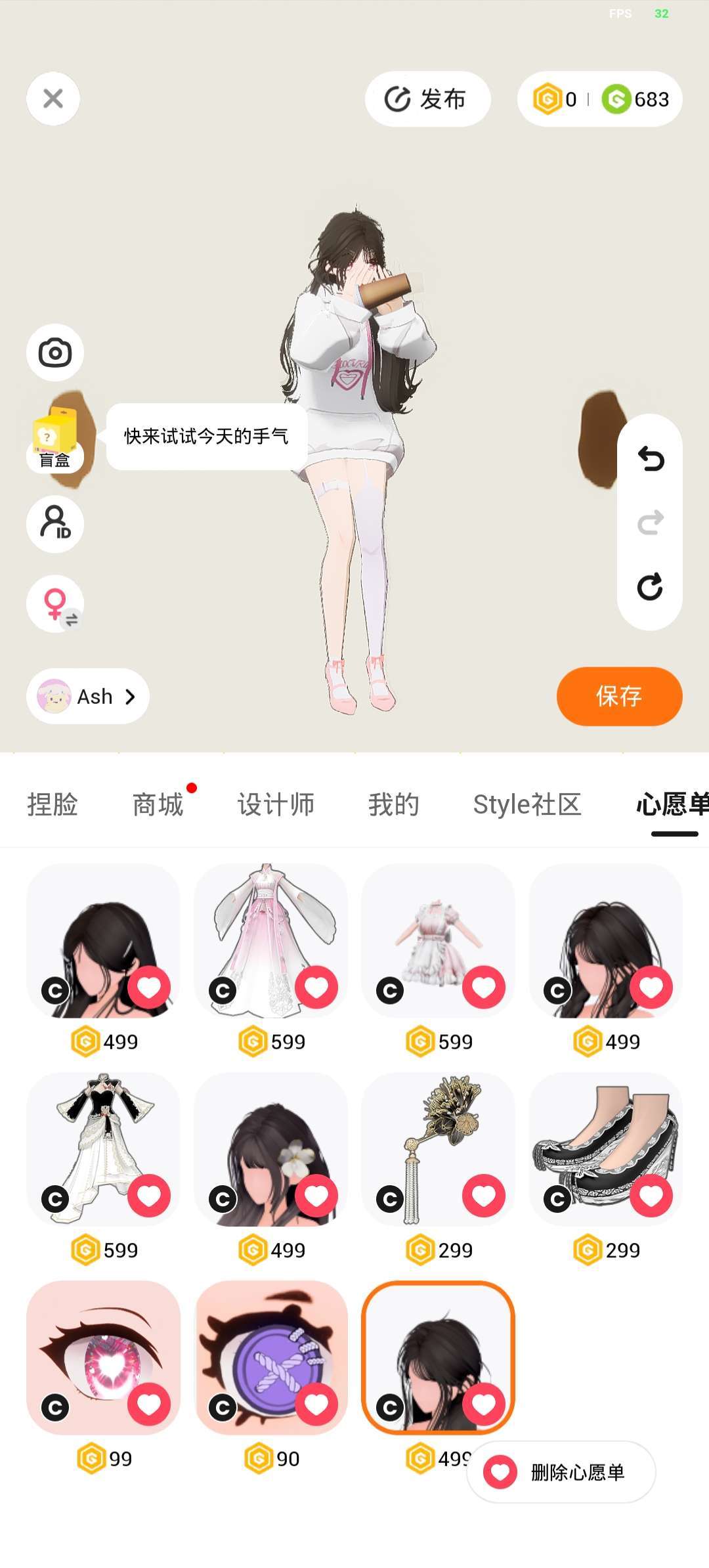Open the 设计师 tab
The height and width of the screenshot is (1568, 709).
(276, 804)
